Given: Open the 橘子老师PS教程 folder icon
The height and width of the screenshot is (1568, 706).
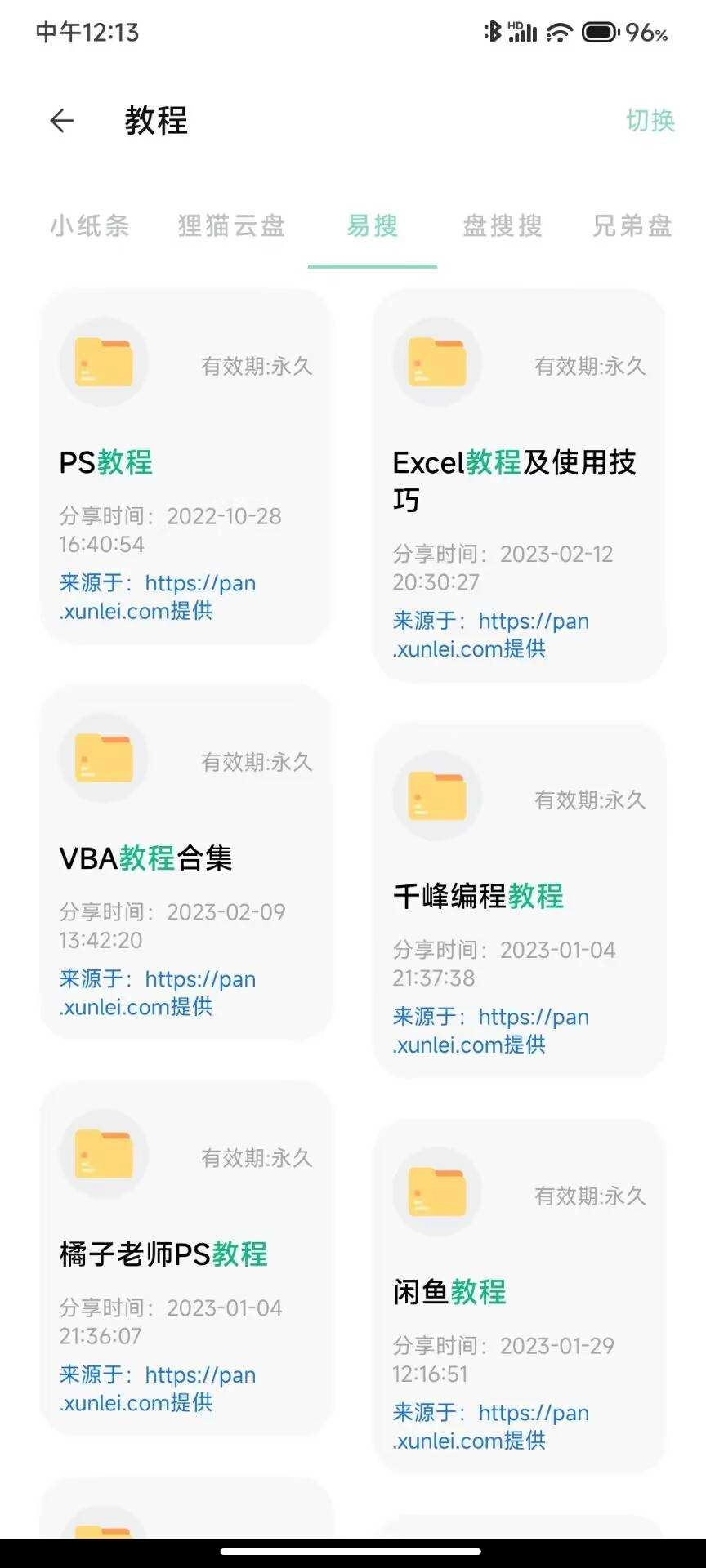Looking at the screenshot, I should click(x=103, y=1154).
